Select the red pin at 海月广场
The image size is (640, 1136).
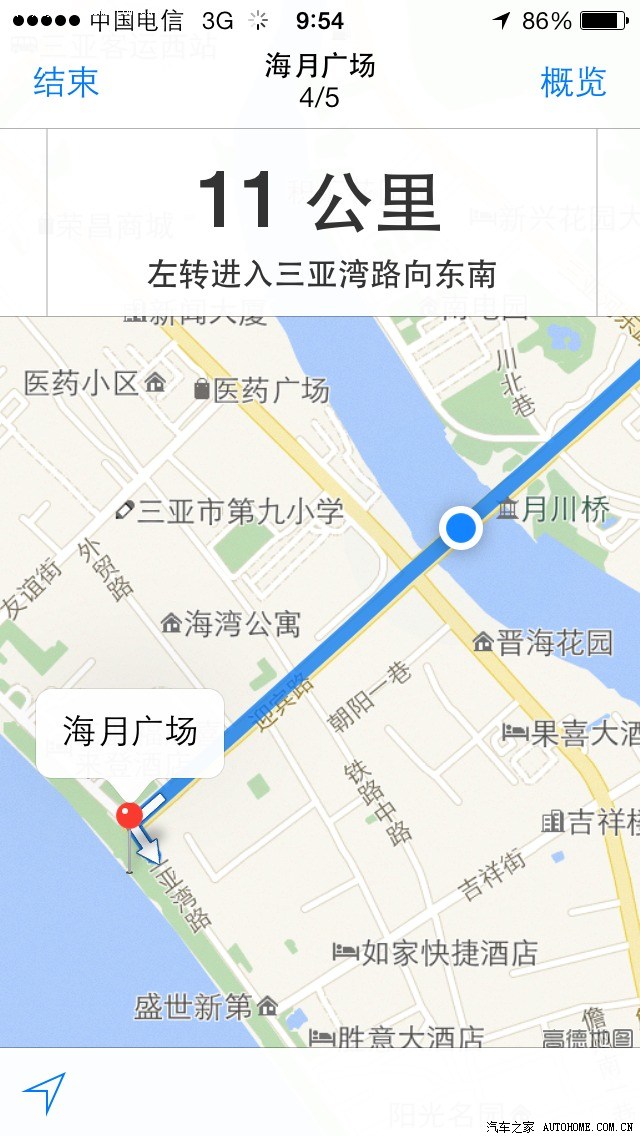point(129,816)
